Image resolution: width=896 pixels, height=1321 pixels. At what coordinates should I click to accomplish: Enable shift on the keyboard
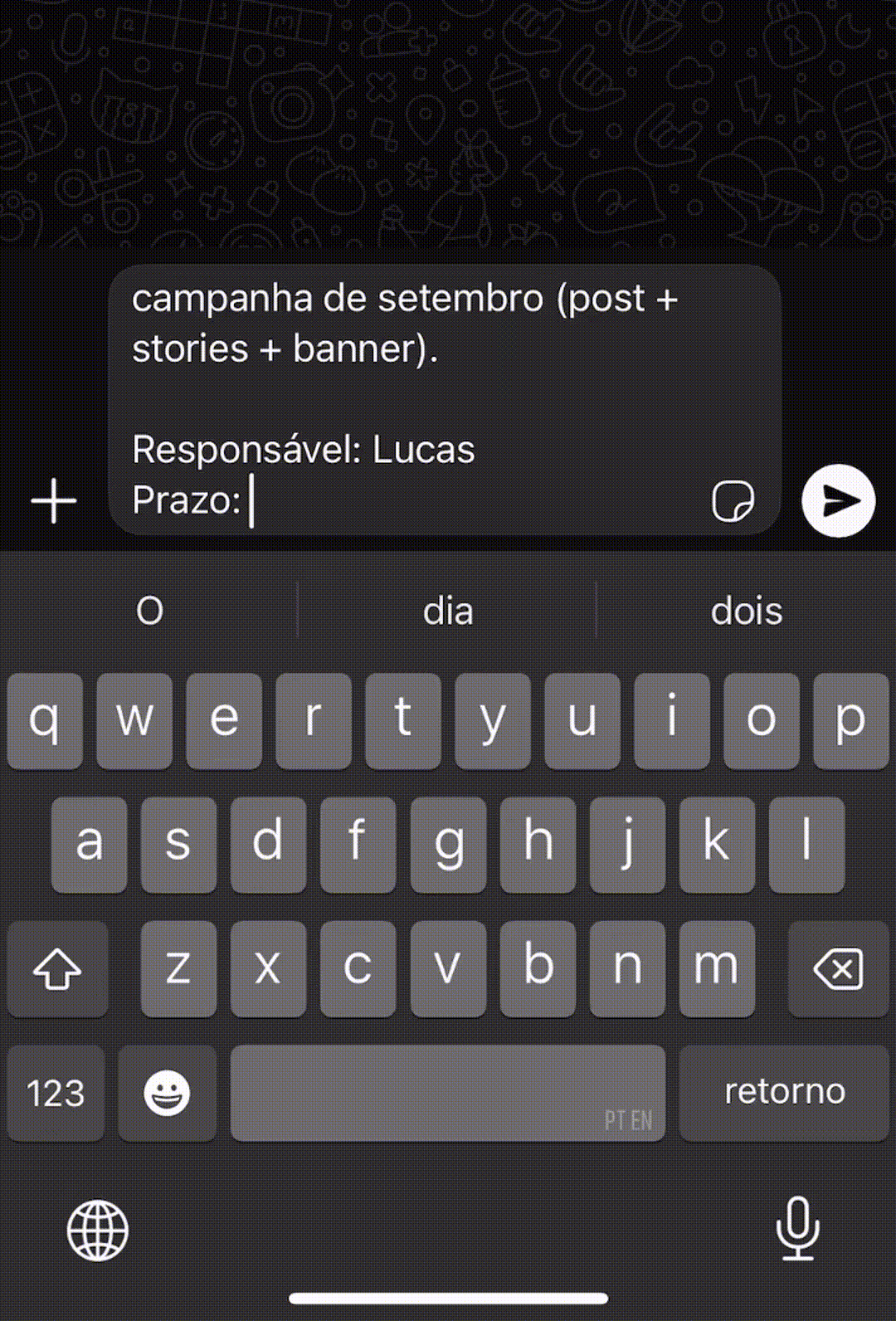[x=57, y=968]
